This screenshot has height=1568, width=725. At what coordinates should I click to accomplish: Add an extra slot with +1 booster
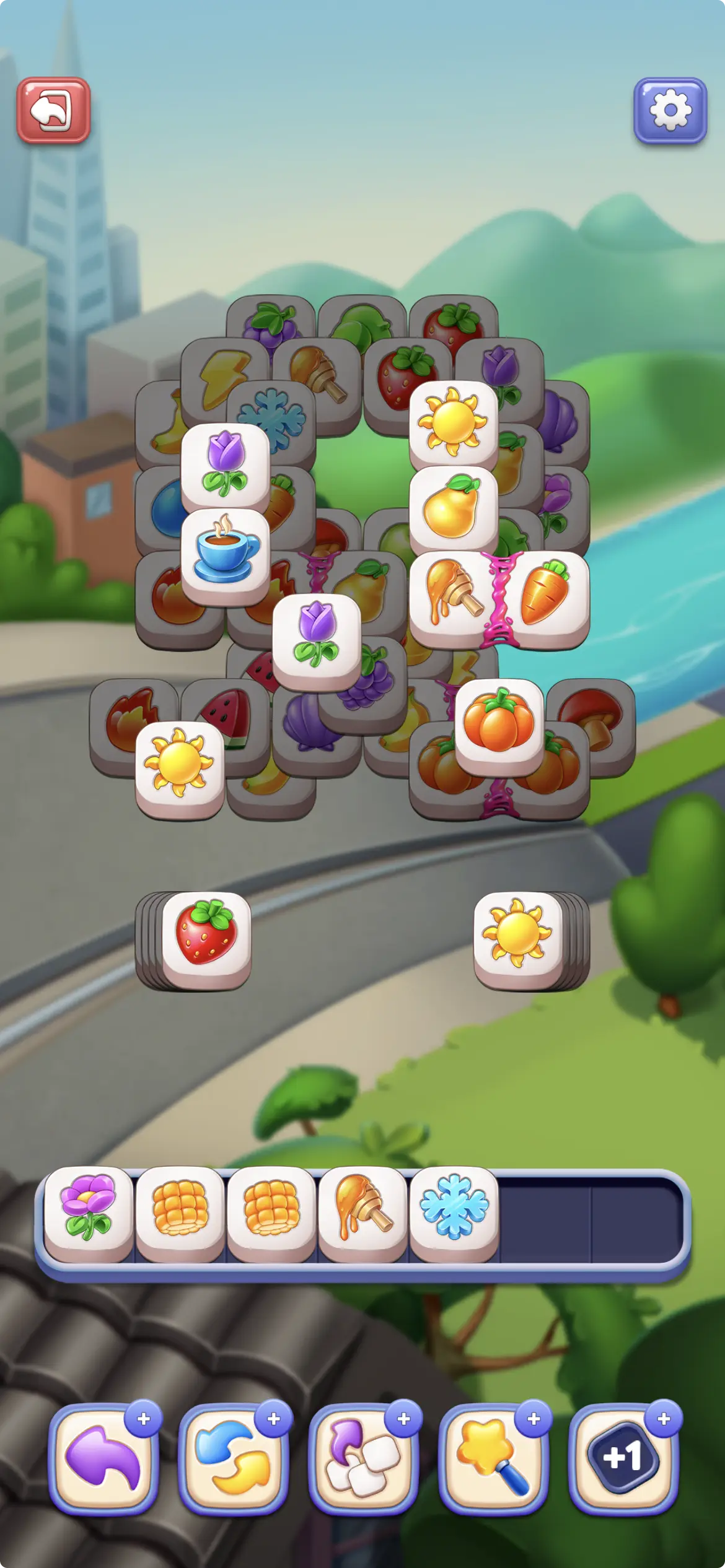[x=623, y=1459]
